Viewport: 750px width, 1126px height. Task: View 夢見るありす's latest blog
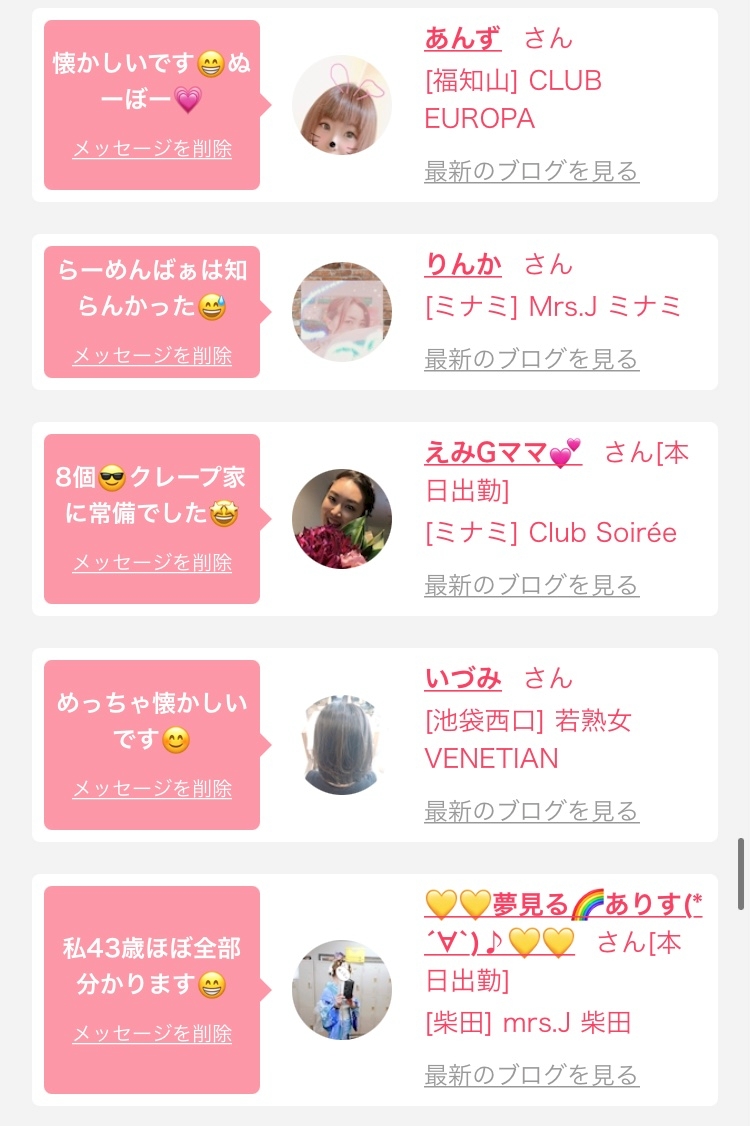(531, 1076)
